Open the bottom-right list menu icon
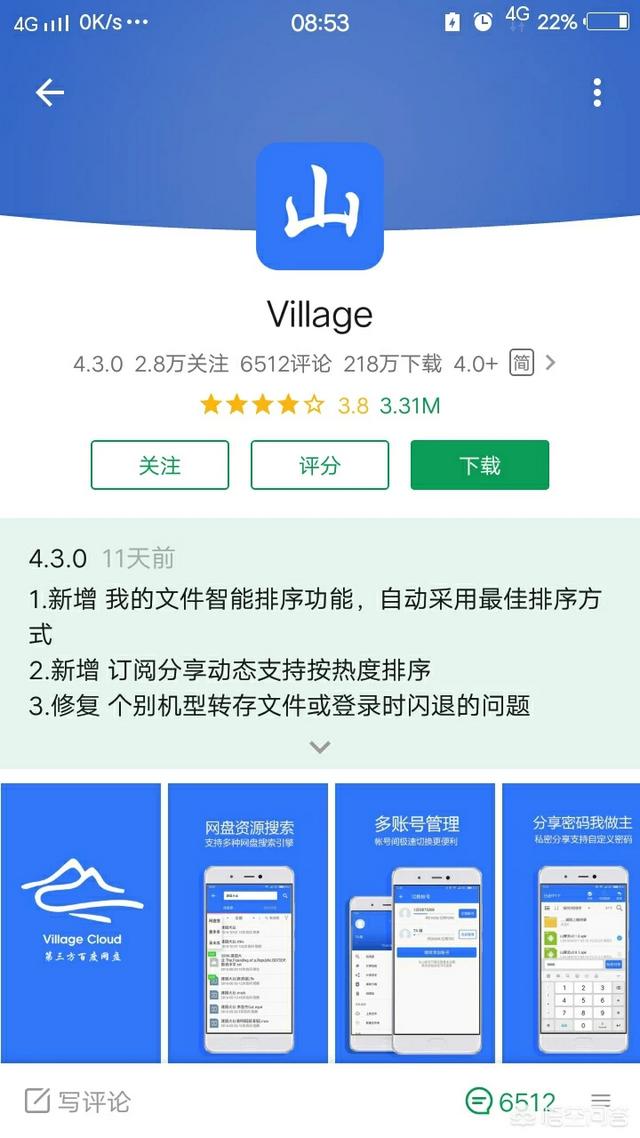640x1138 pixels. (601, 1102)
